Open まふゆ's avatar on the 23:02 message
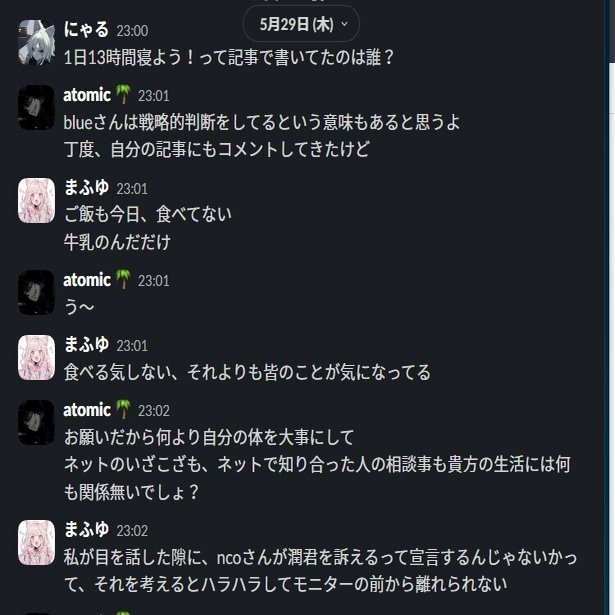Screen dimensions: 615x615 pyautogui.click(x=36, y=541)
